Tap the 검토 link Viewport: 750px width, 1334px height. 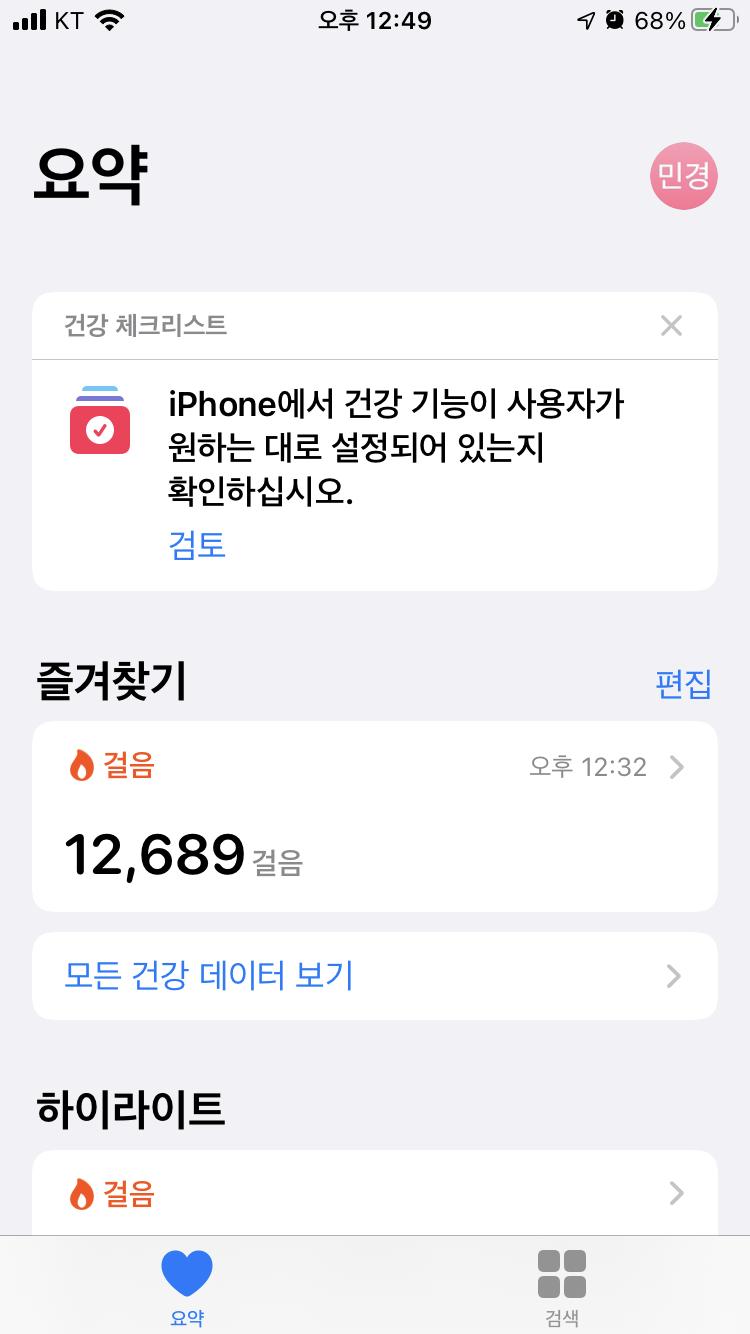pos(197,545)
